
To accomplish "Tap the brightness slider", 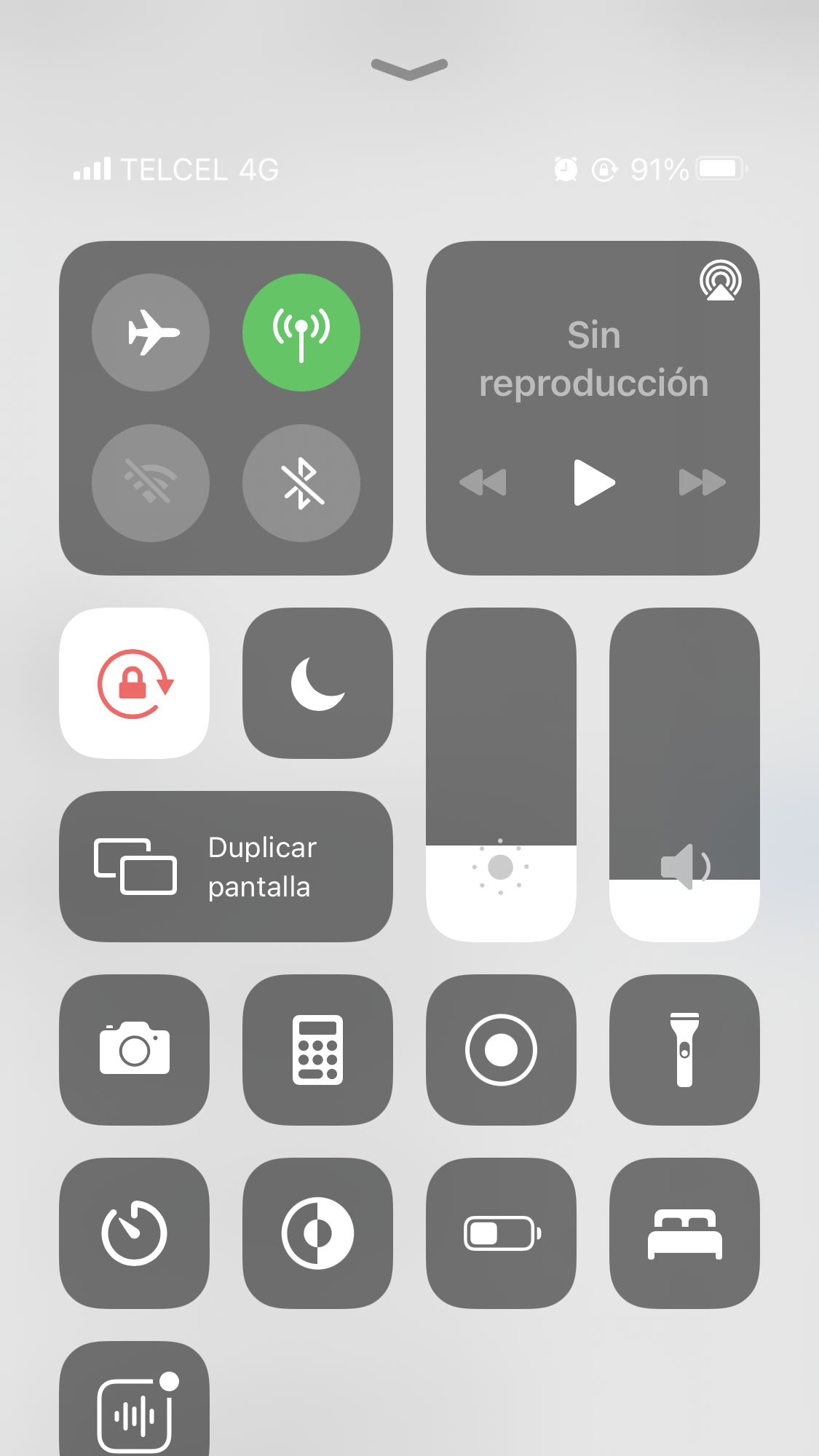I will 501,775.
